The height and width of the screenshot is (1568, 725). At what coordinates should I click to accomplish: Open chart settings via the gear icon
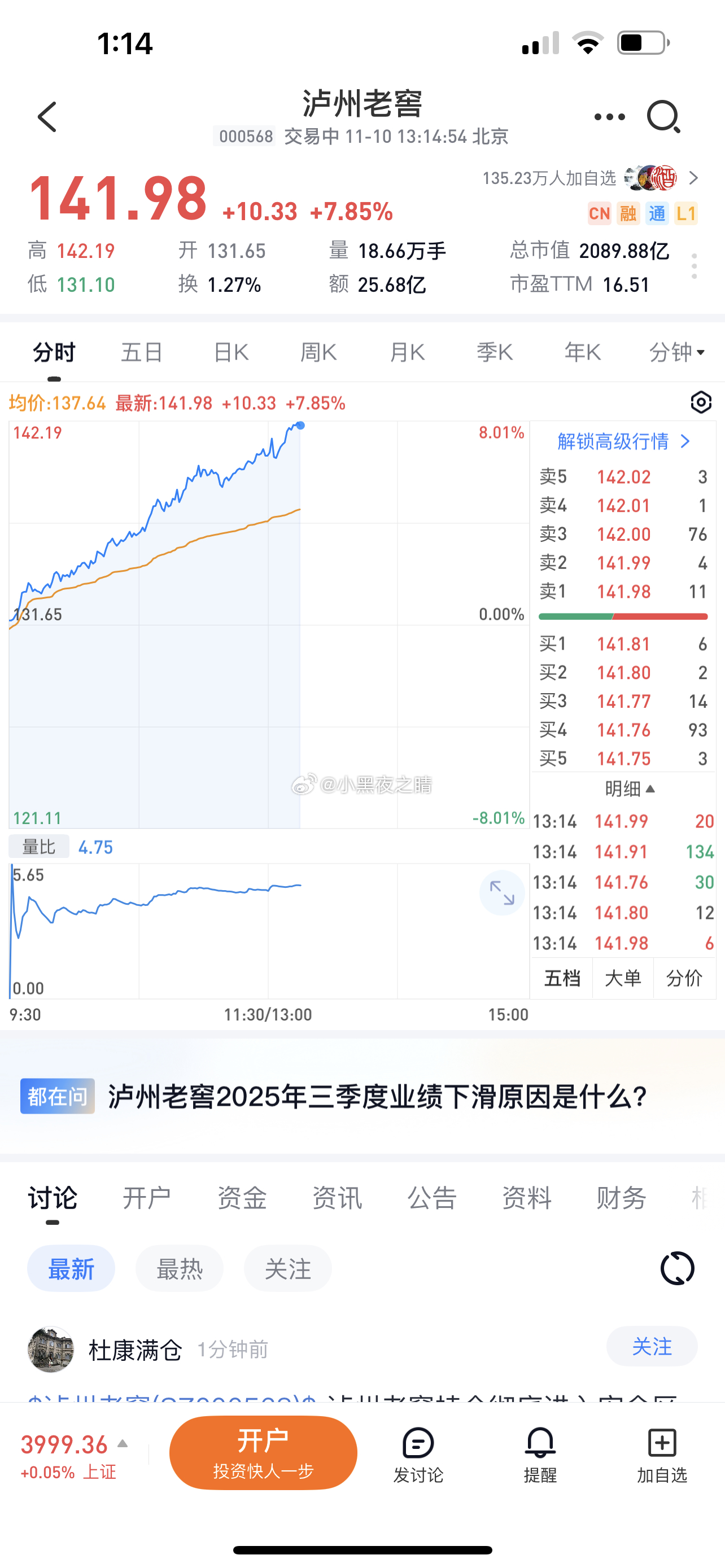point(700,402)
